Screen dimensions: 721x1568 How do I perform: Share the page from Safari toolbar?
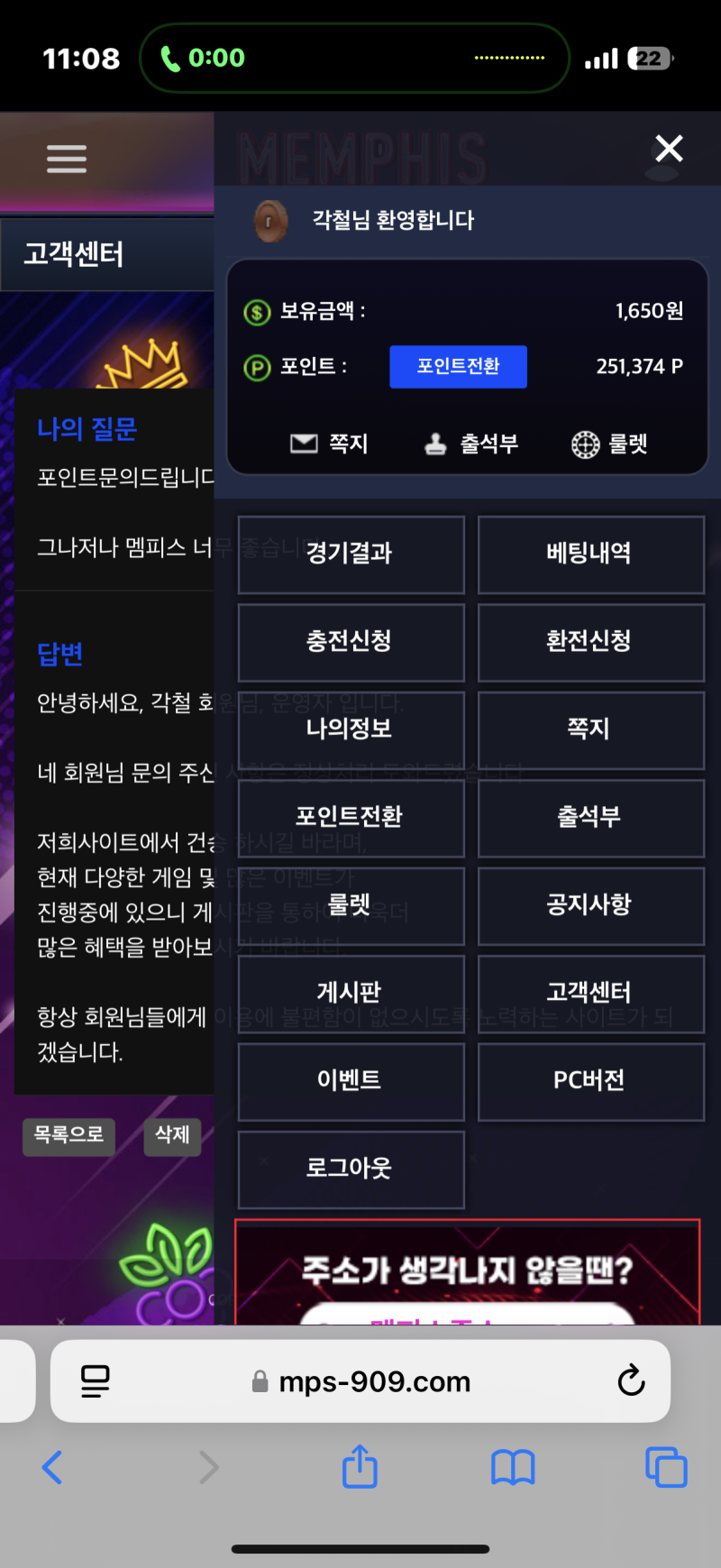(360, 1467)
